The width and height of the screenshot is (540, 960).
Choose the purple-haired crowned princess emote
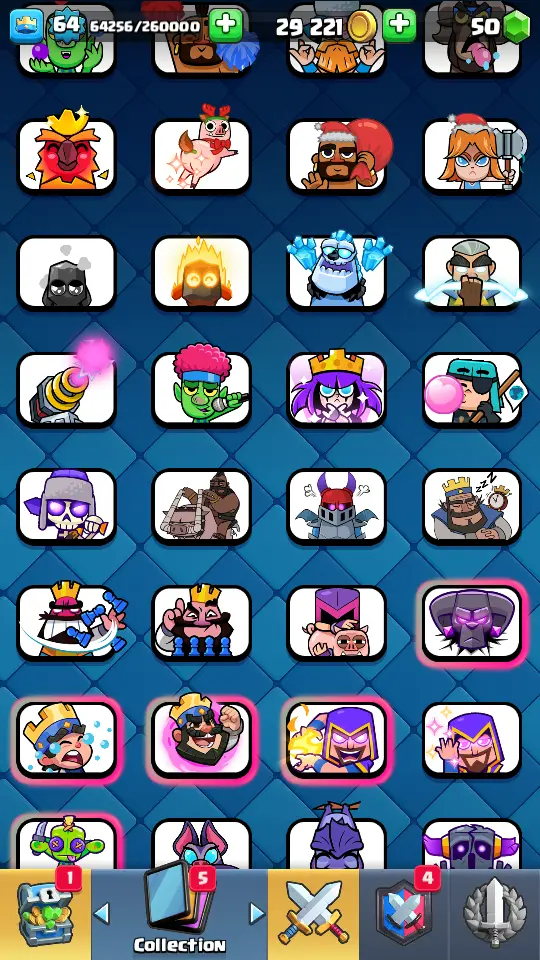(x=337, y=389)
